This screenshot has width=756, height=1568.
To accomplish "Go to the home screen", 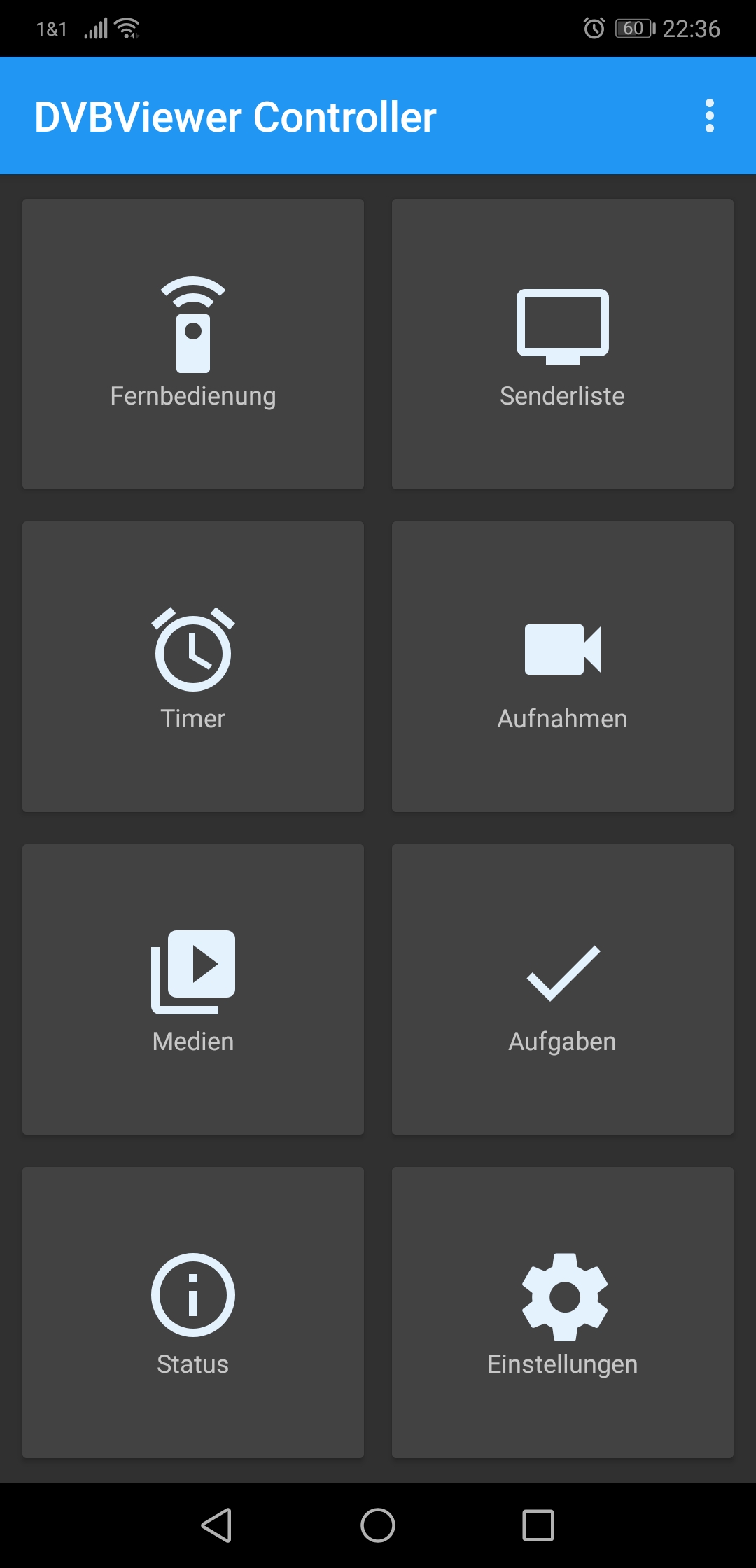I will tap(378, 1525).
